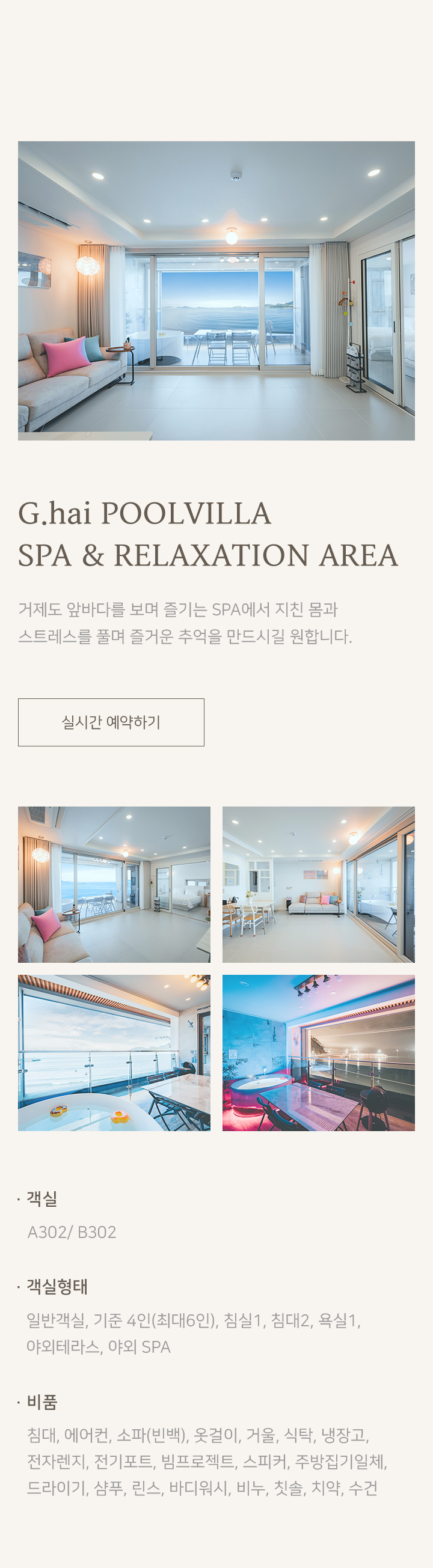Open the large living room sea-view photo
The width and height of the screenshot is (433, 1568).
216,290
